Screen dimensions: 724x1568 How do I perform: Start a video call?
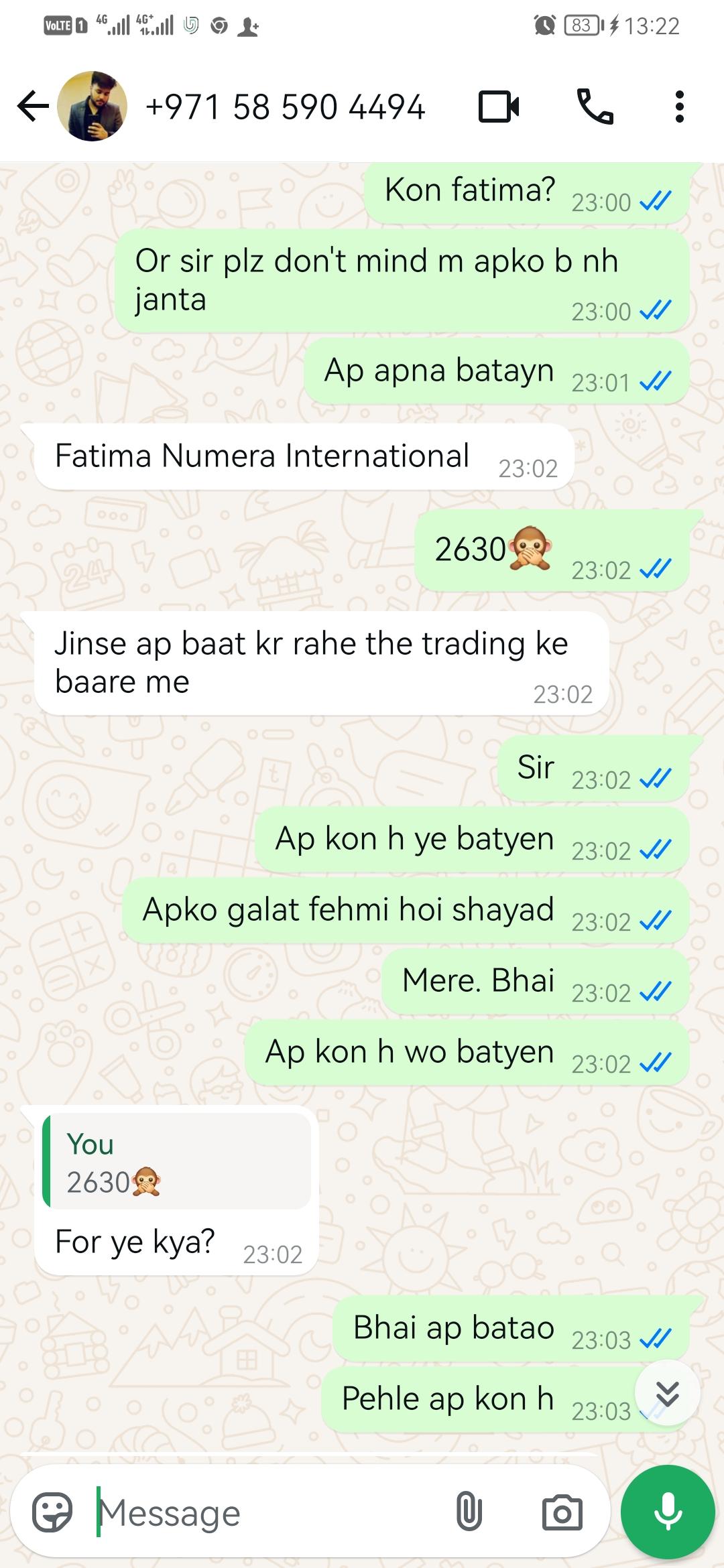click(x=499, y=107)
